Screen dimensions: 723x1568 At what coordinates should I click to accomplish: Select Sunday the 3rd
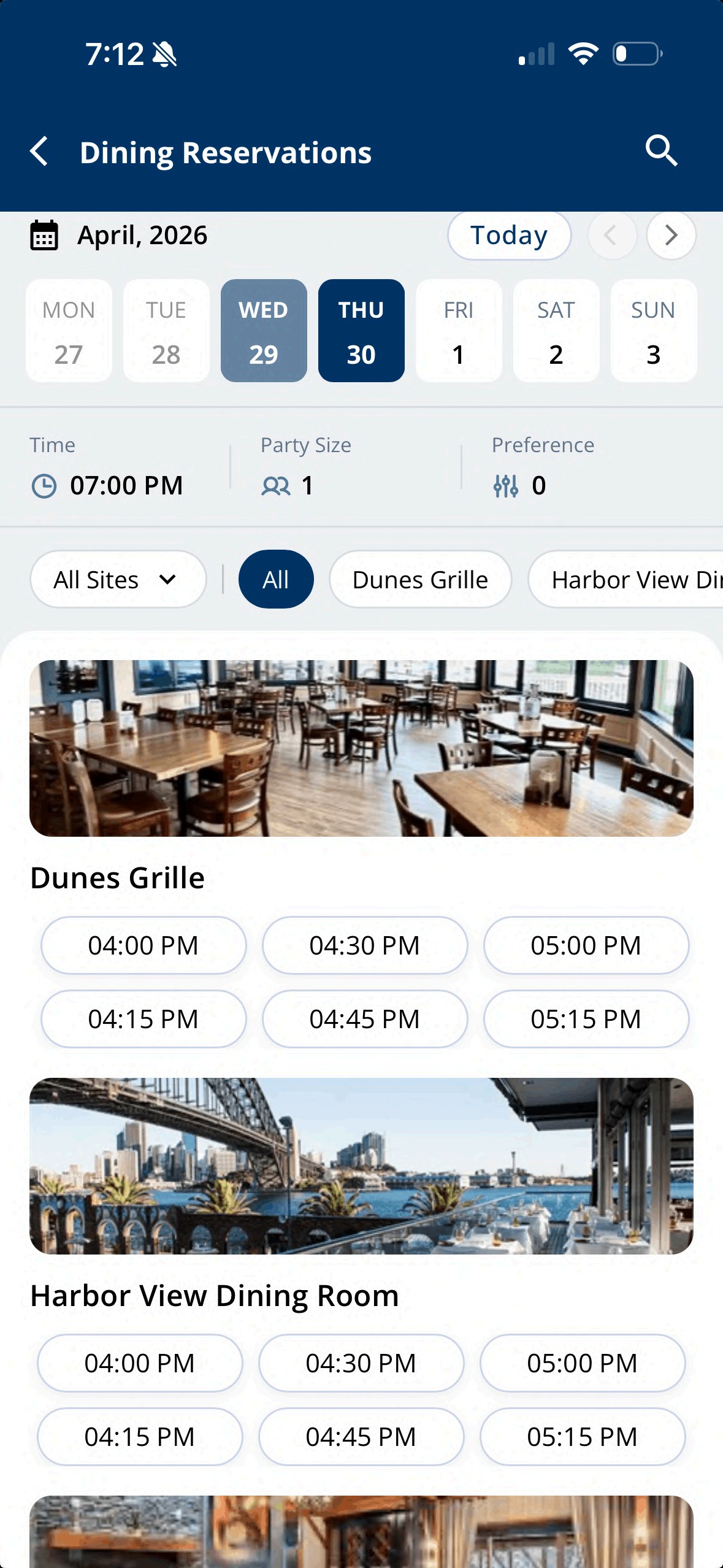(654, 331)
